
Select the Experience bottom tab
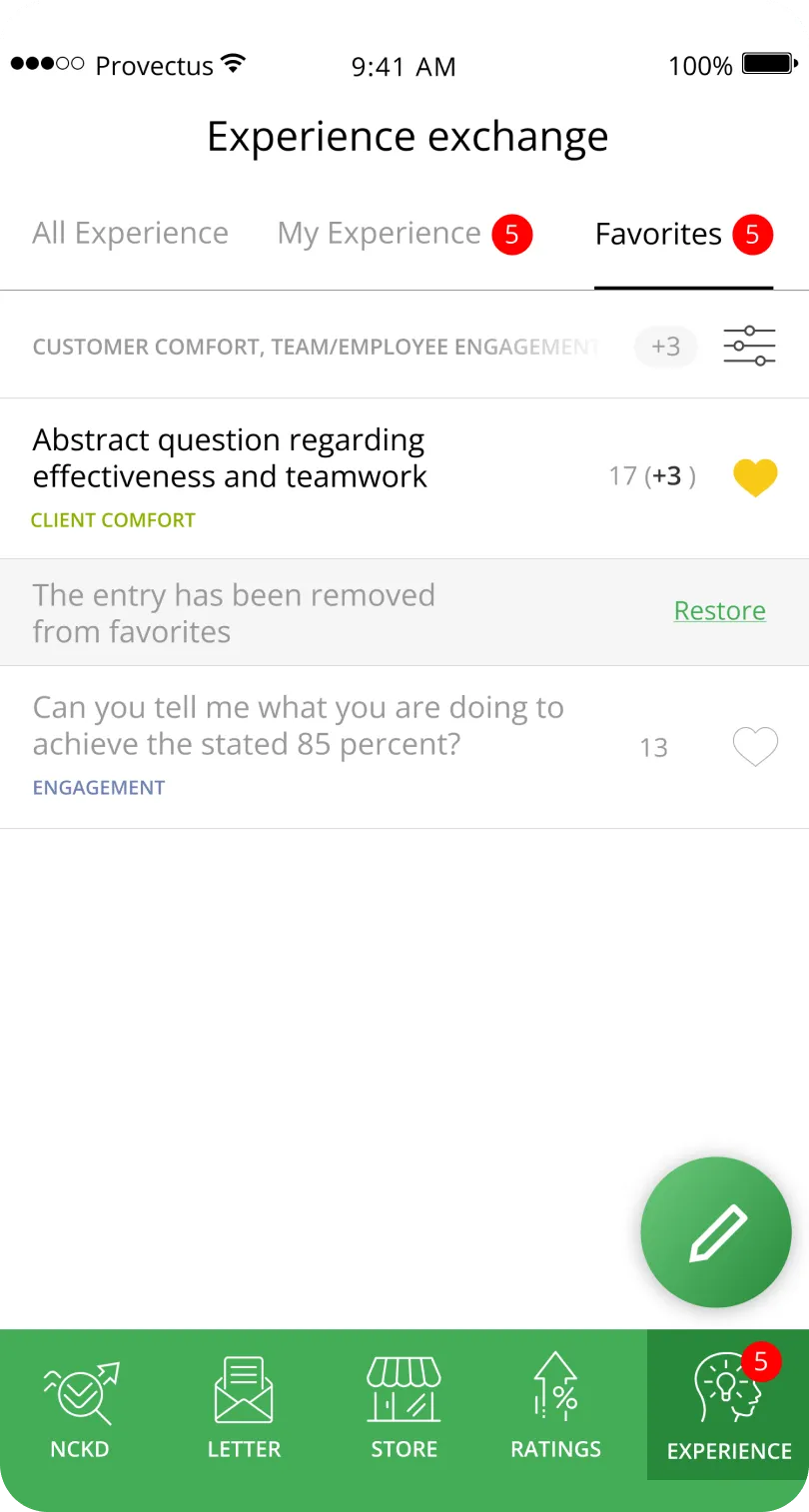pyautogui.click(x=728, y=1408)
